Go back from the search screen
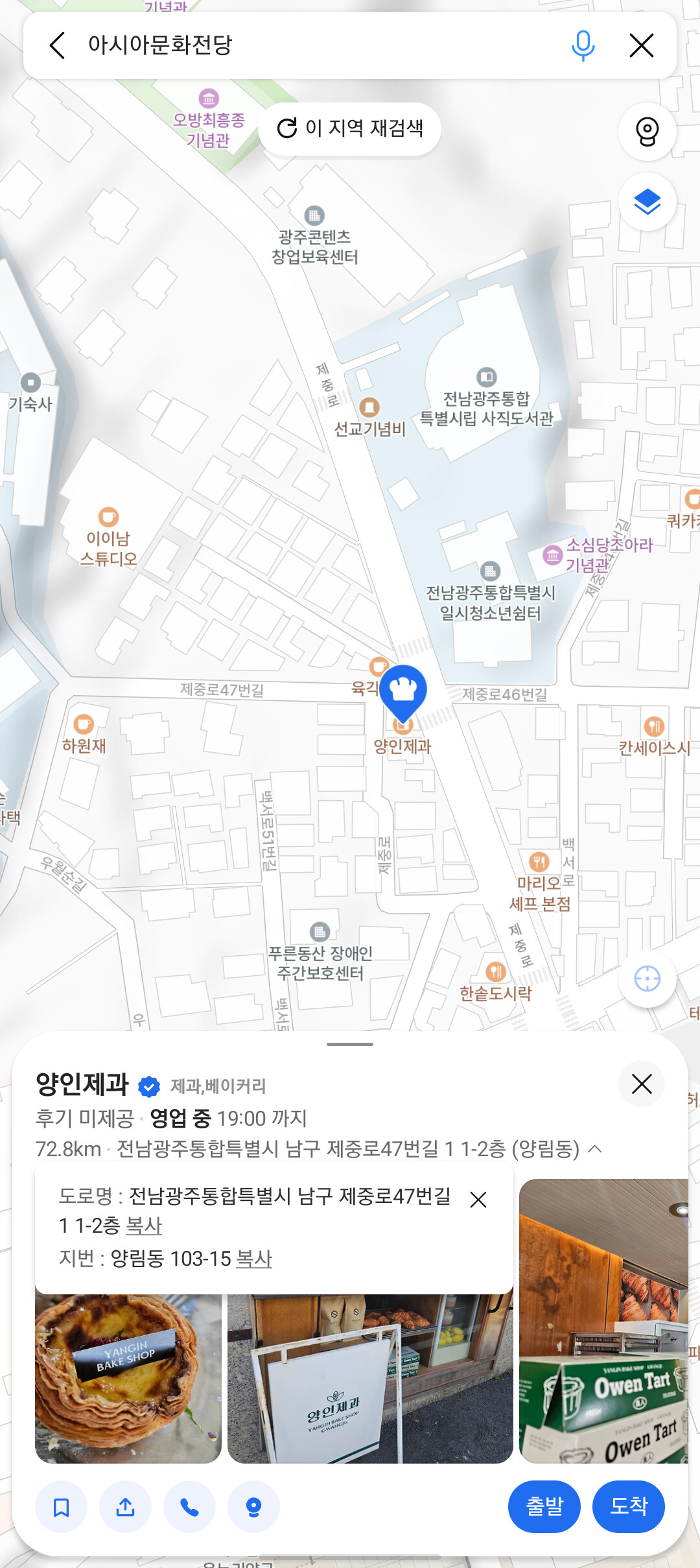Viewport: 700px width, 1568px height. click(x=57, y=45)
